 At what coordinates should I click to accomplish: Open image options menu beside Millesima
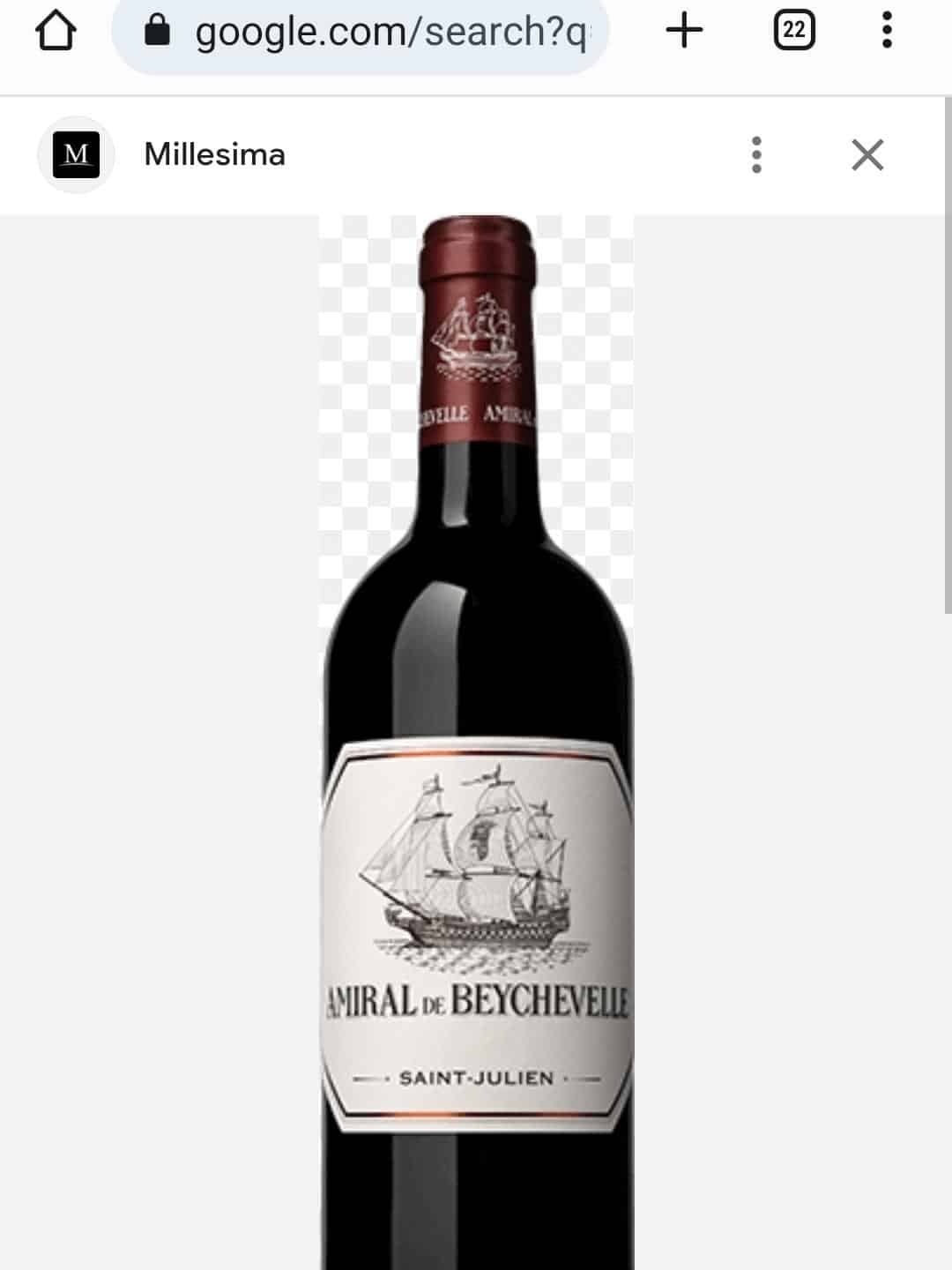(x=755, y=155)
